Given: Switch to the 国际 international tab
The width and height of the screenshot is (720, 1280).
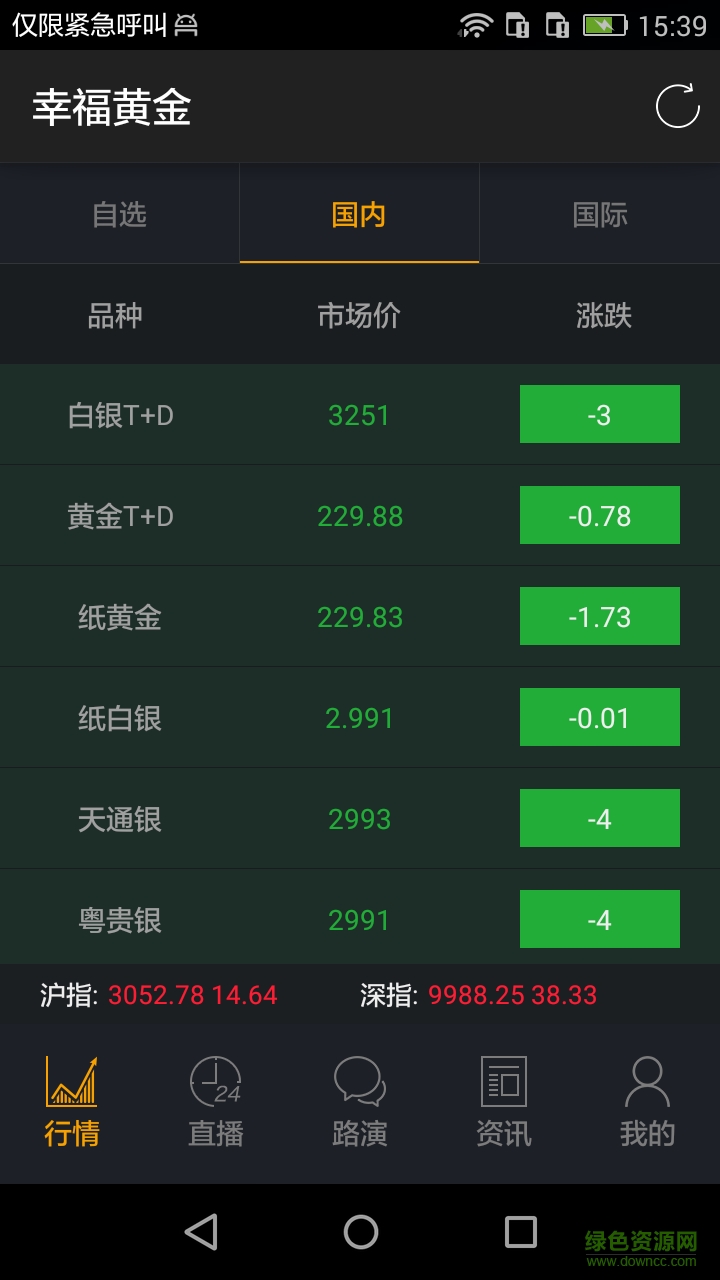Looking at the screenshot, I should (x=599, y=215).
